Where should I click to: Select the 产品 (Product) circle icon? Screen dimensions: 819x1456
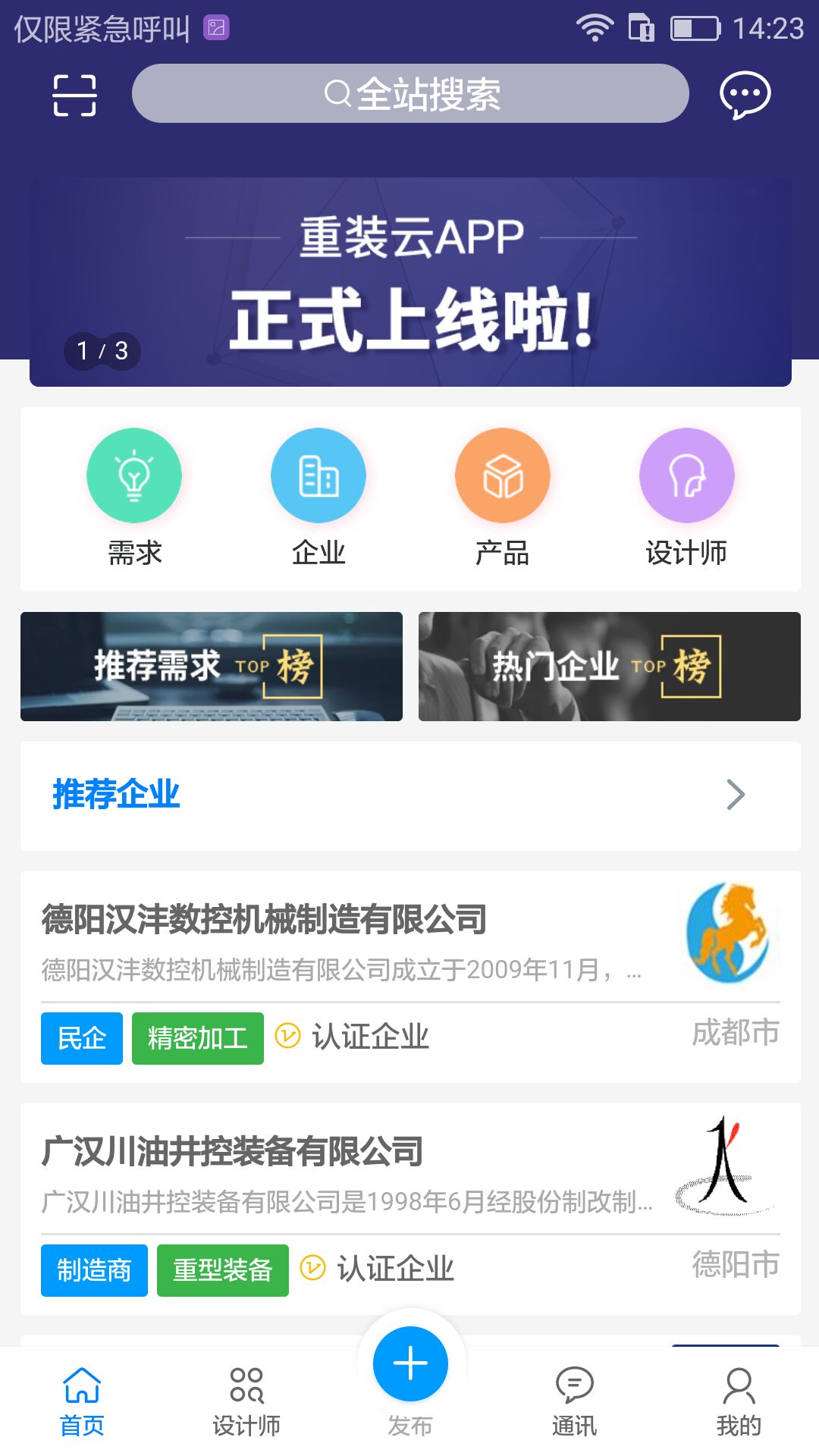point(502,475)
